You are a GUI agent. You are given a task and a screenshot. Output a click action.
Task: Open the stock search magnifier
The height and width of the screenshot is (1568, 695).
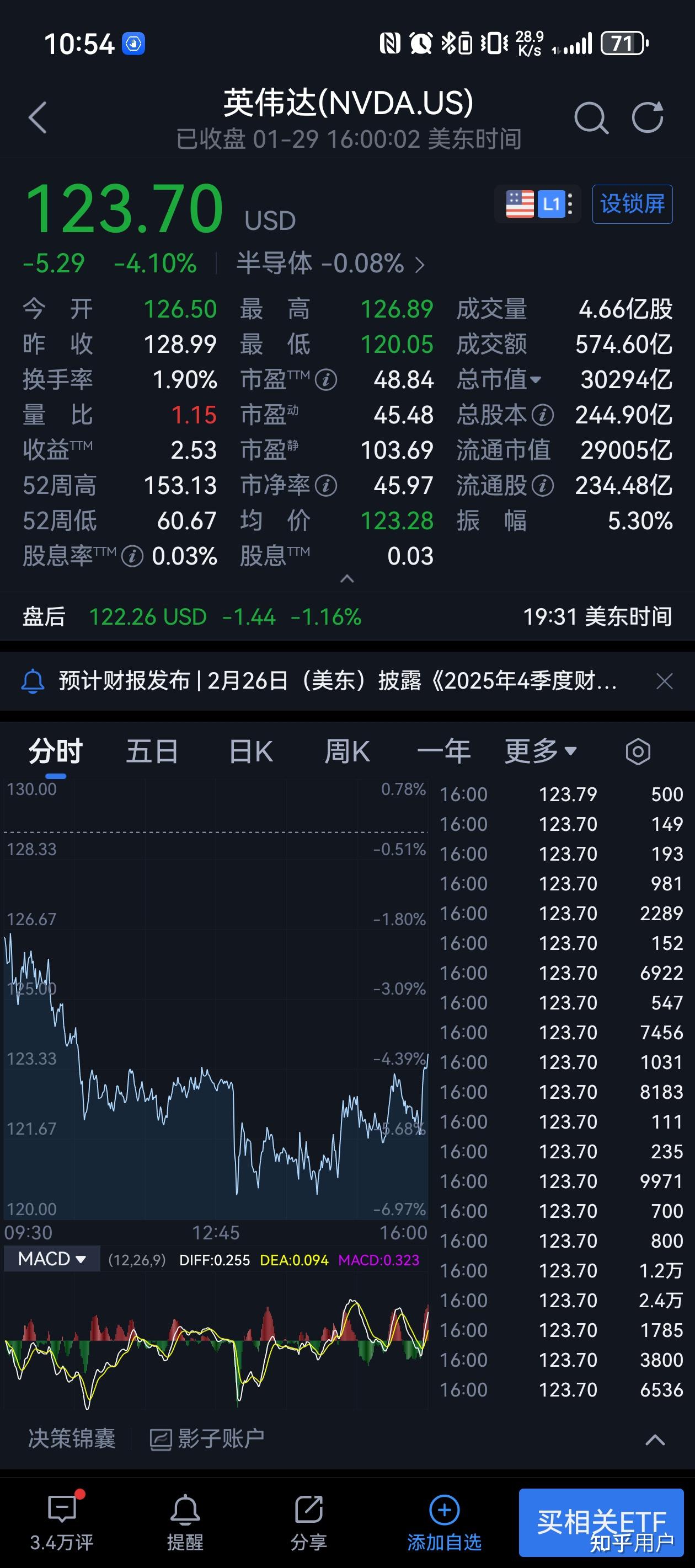tap(590, 117)
